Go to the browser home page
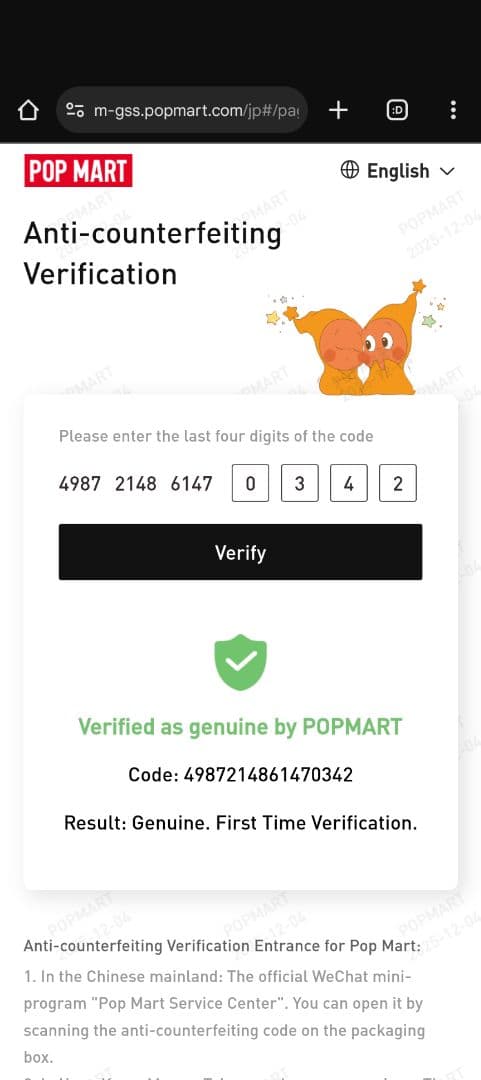Image resolution: width=481 pixels, height=1080 pixels. pos(28,110)
